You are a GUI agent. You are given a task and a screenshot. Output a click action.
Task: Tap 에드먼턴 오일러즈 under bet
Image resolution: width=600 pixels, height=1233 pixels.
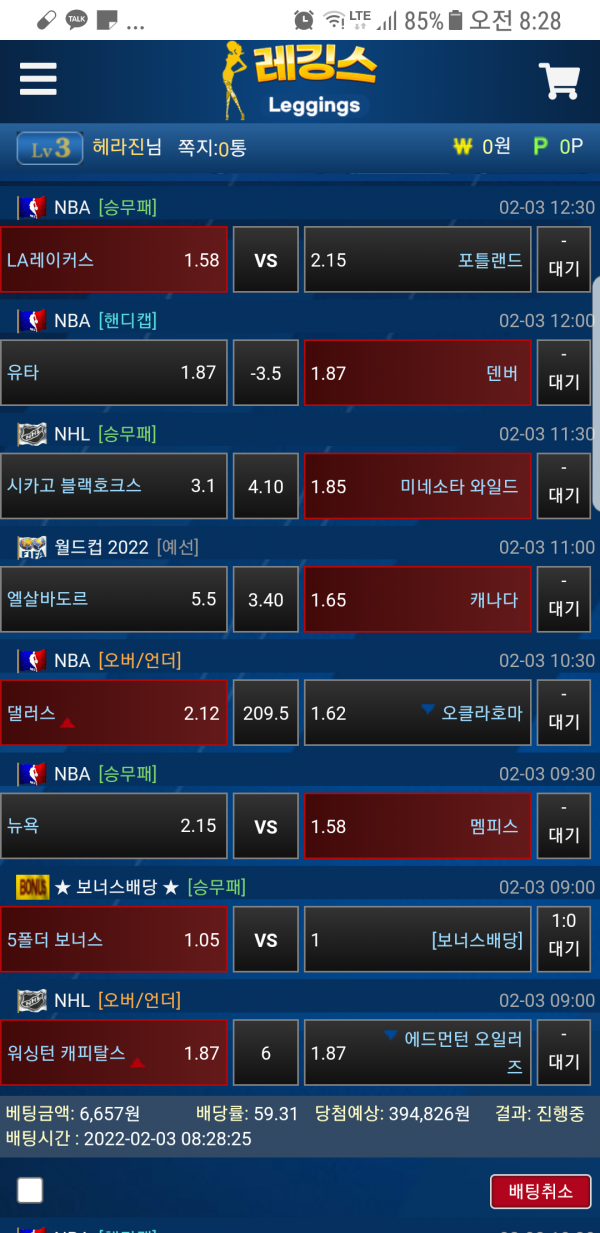[416, 1053]
